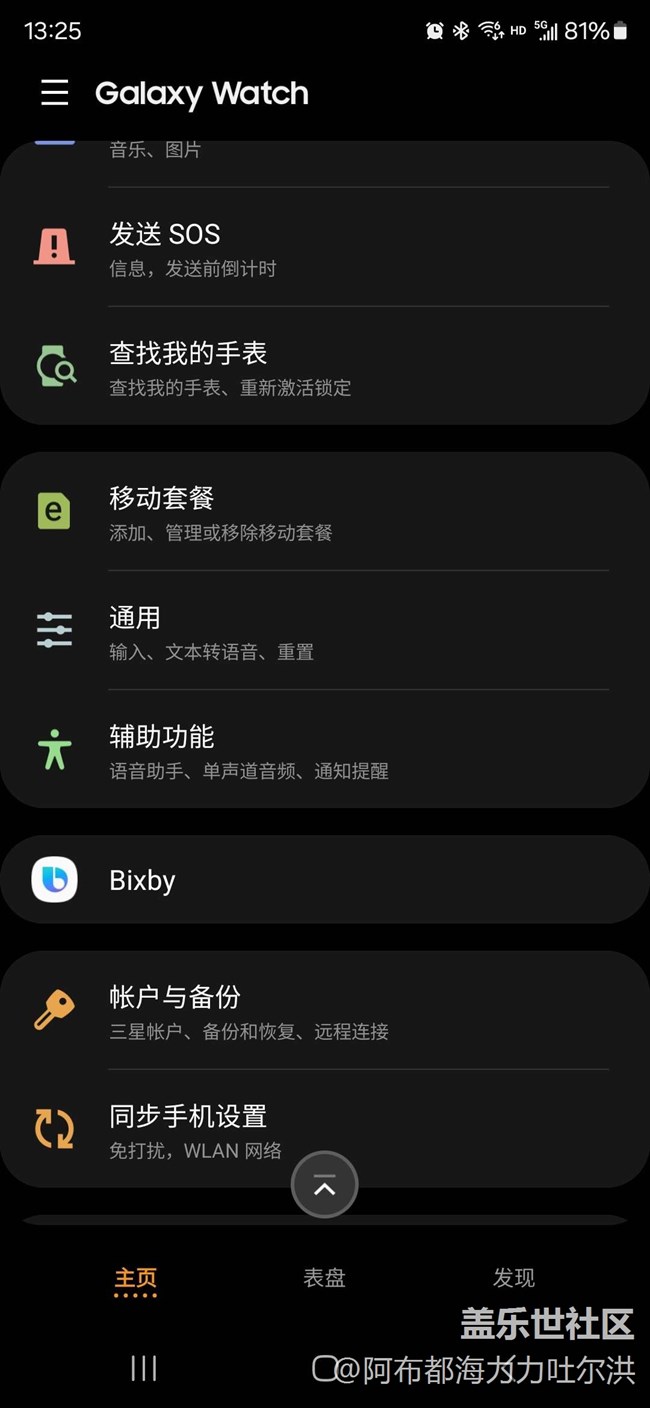Open 发送 SOS settings
The height and width of the screenshot is (1408, 650).
tap(325, 247)
